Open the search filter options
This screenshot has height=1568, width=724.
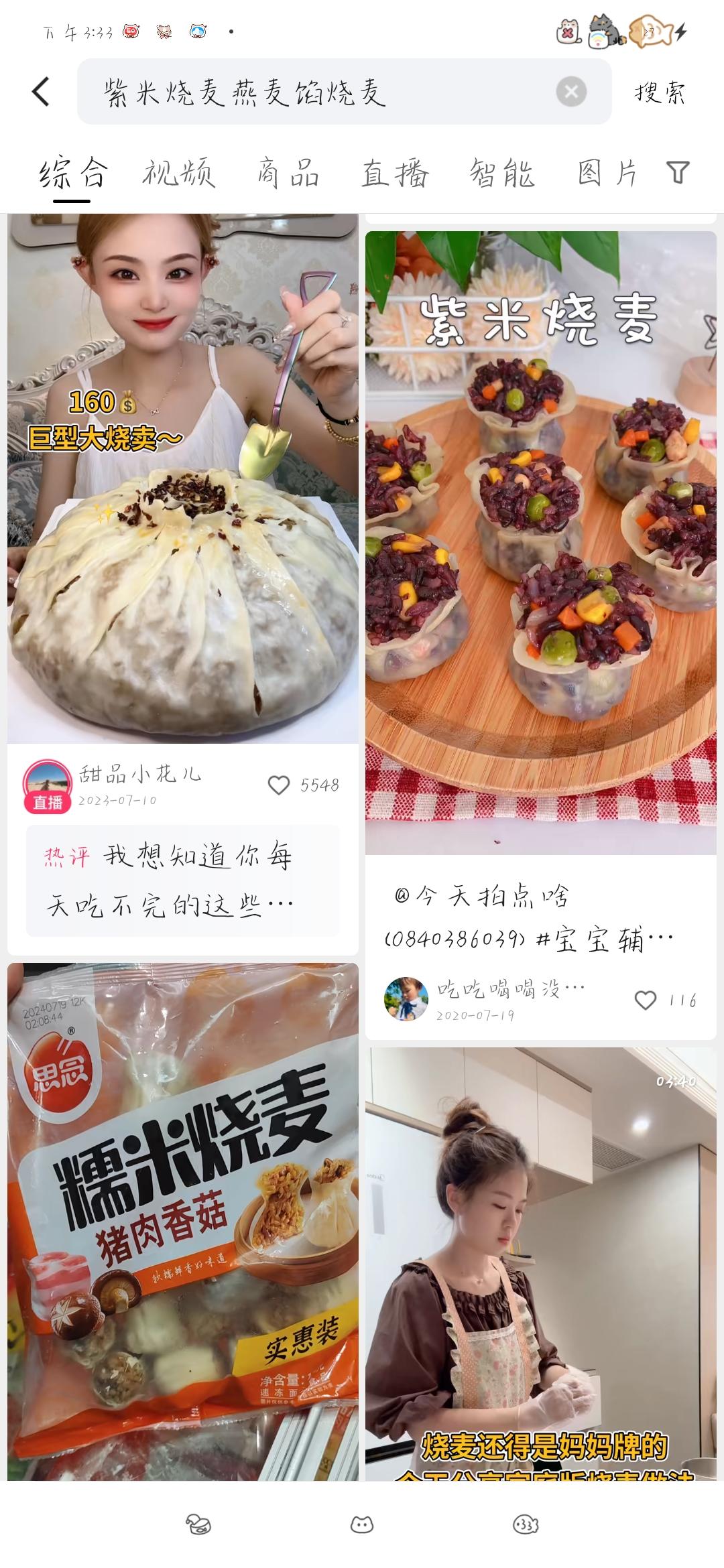(678, 173)
